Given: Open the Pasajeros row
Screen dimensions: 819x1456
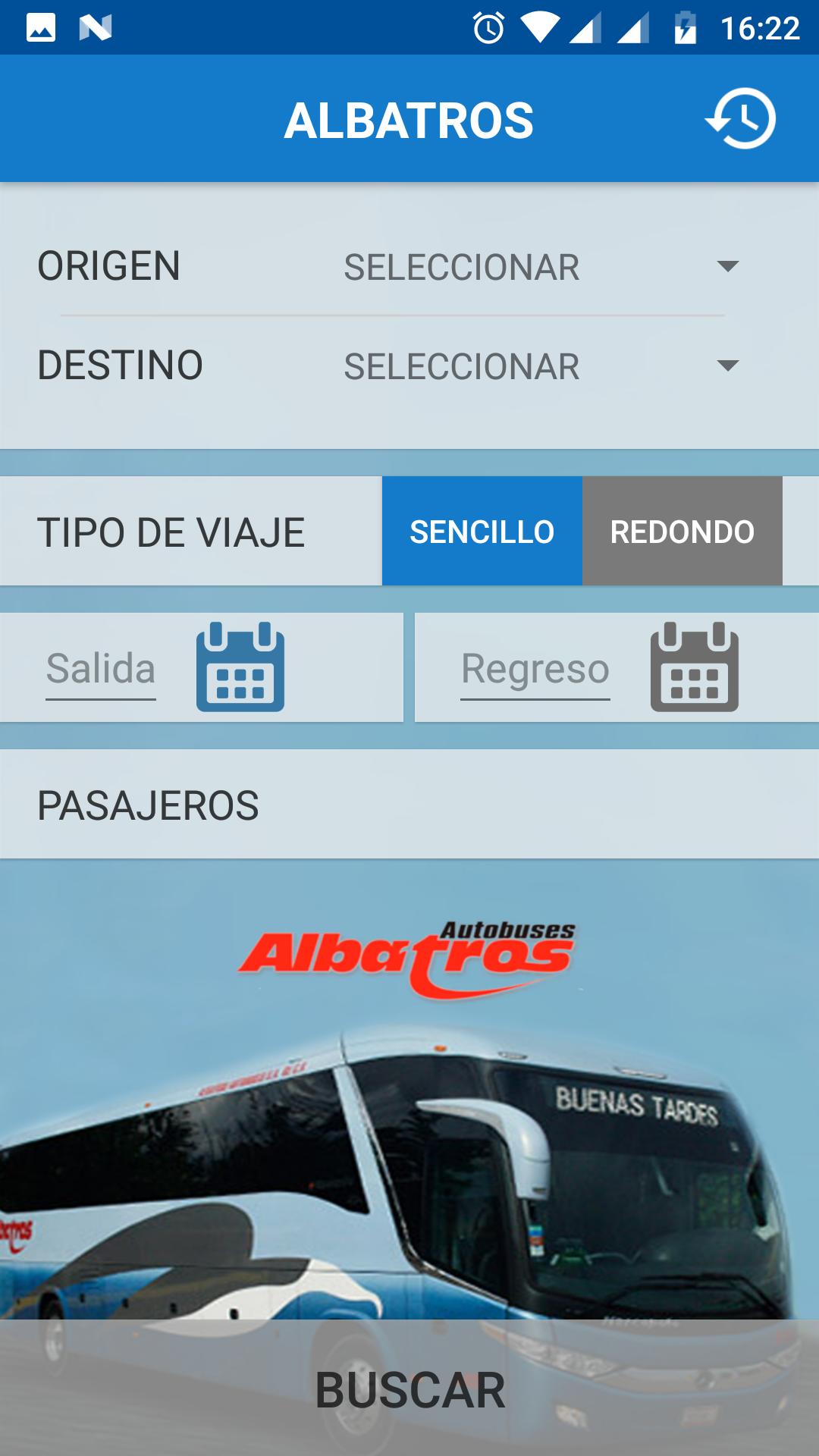Looking at the screenshot, I should point(409,805).
